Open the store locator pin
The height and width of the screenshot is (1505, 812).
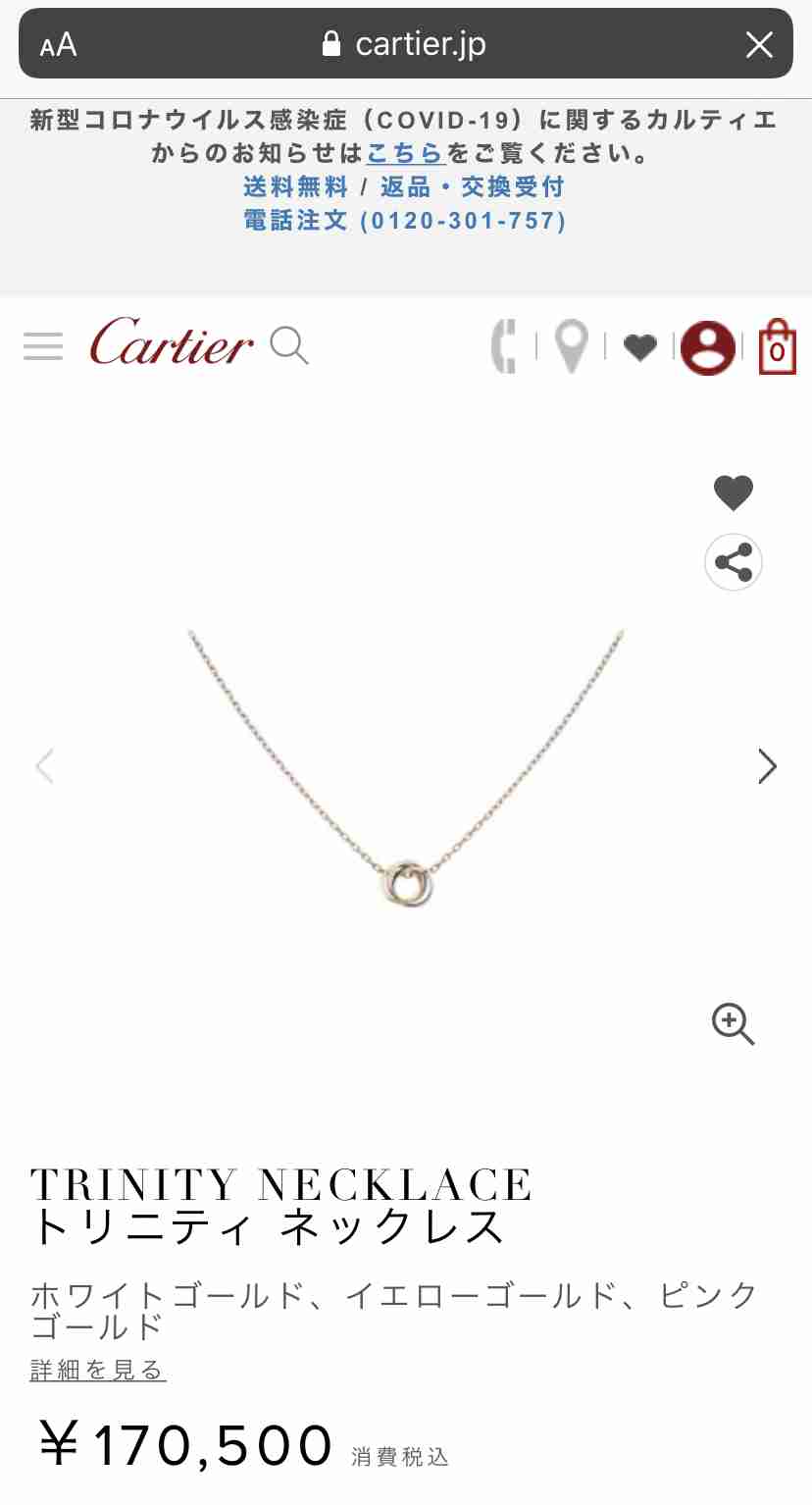[x=571, y=346]
